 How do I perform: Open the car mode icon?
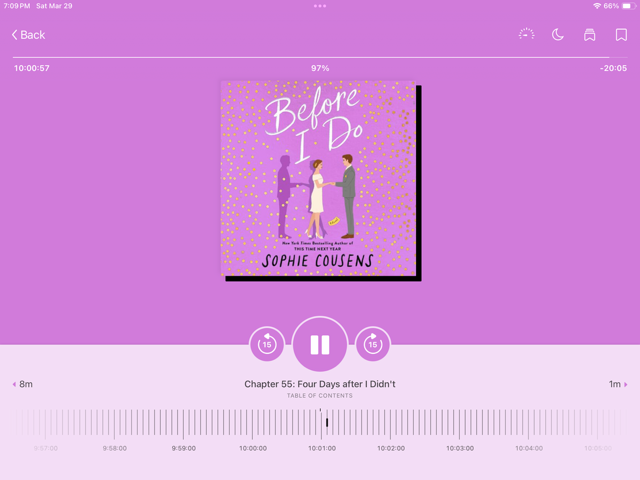(590, 35)
